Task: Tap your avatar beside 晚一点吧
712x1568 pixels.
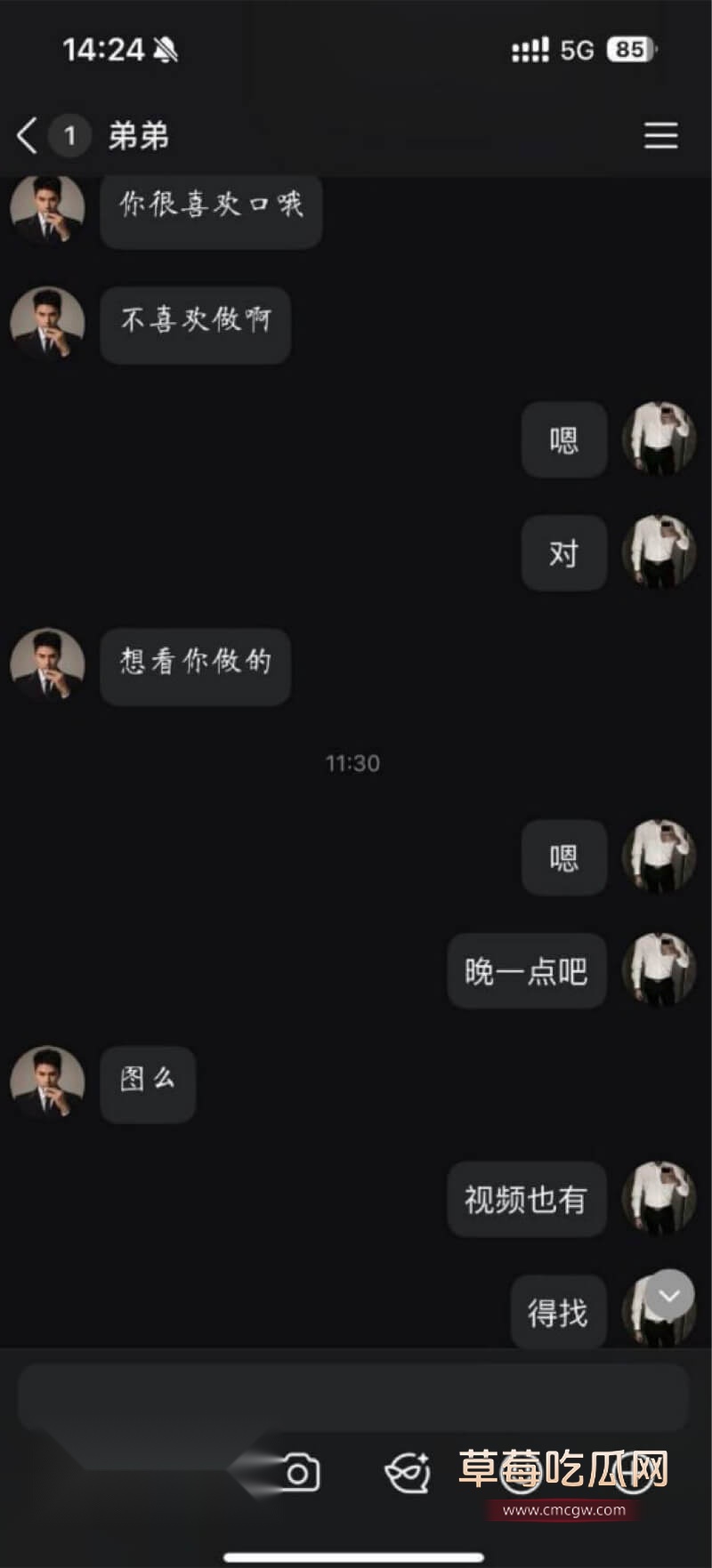Action: tap(659, 971)
